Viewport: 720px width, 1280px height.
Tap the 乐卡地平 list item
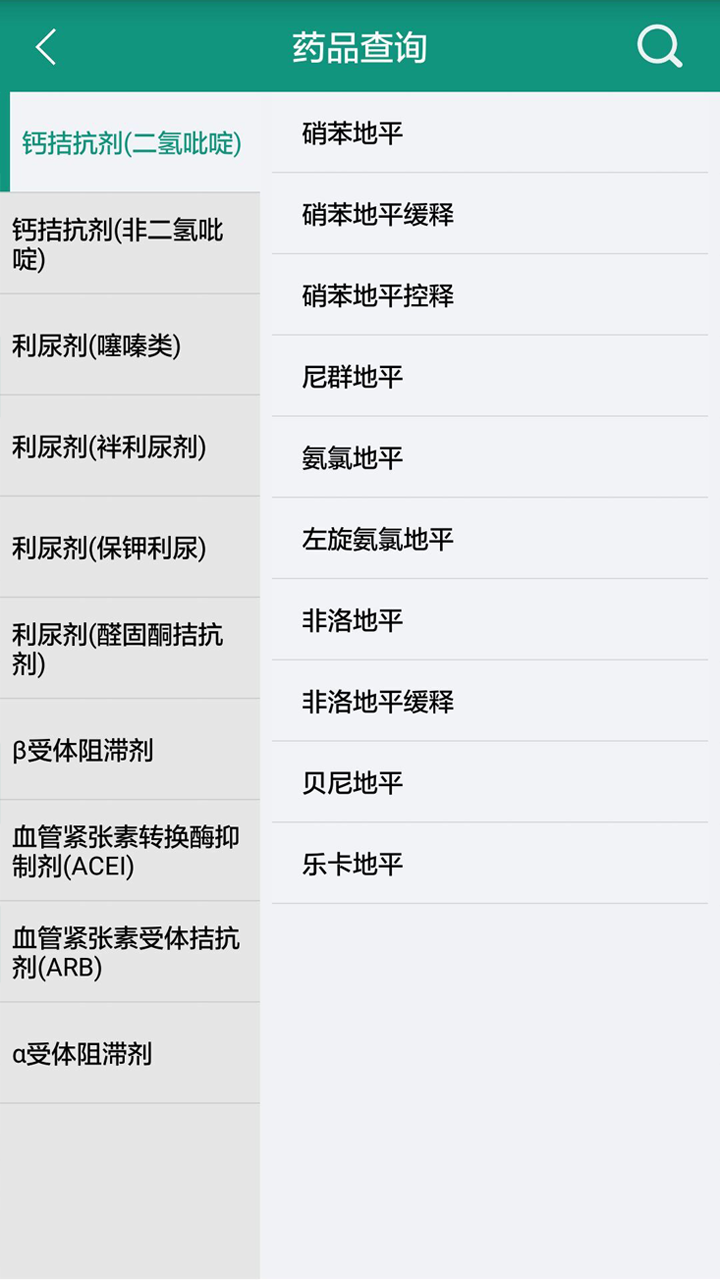pos(489,864)
